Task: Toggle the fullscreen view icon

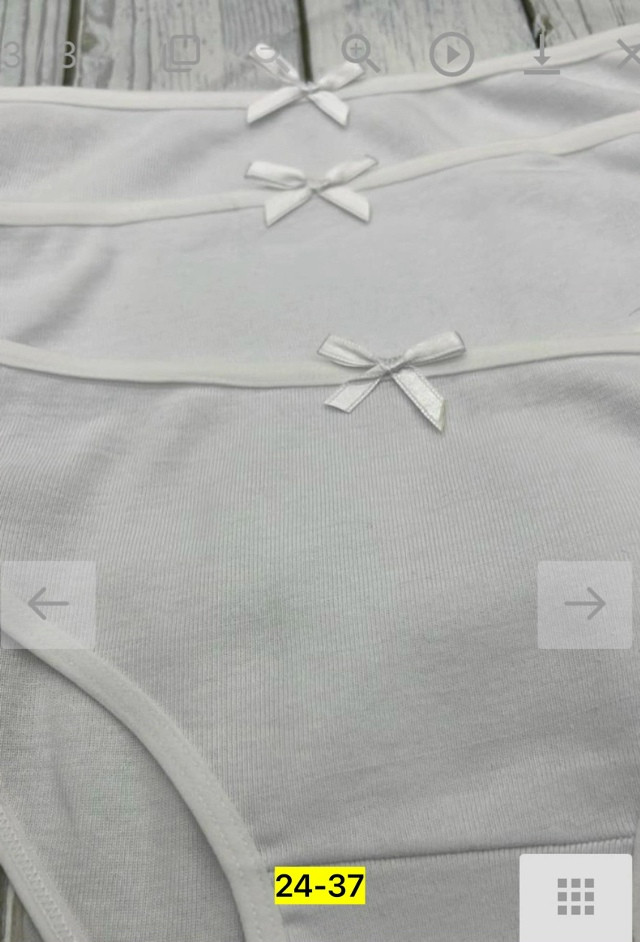Action: [x=181, y=53]
